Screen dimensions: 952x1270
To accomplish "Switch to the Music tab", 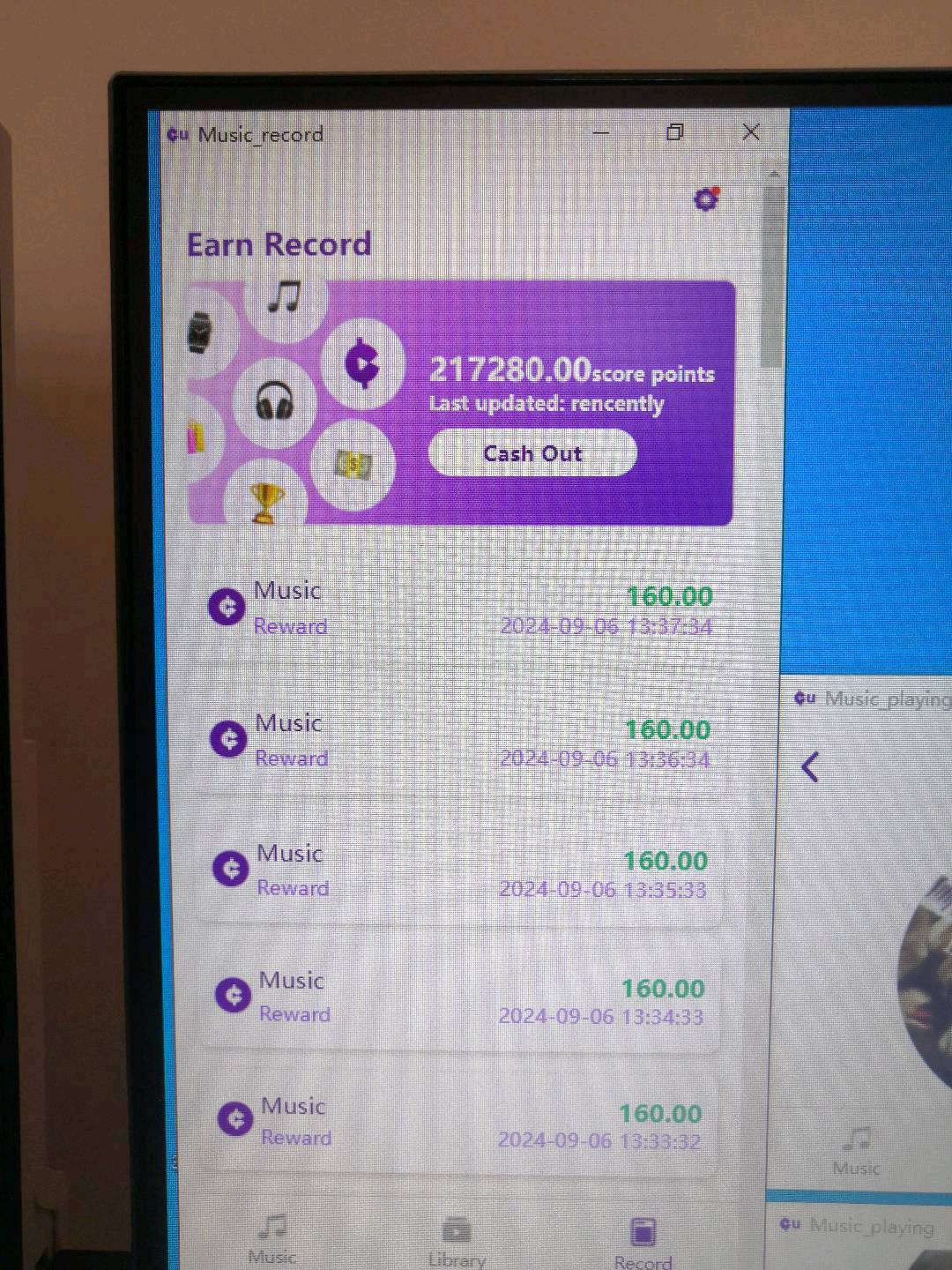I will 272,1237.
